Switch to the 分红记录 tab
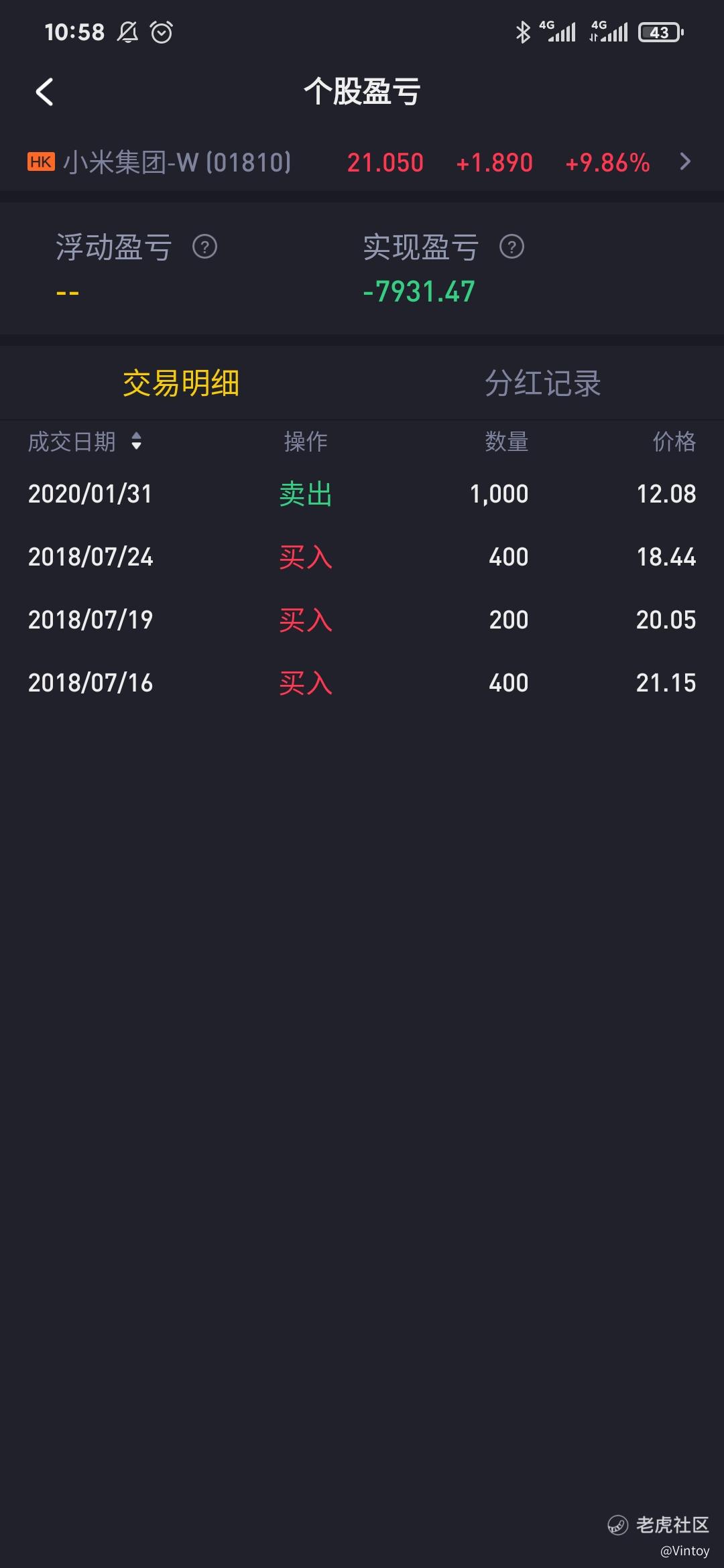Image resolution: width=724 pixels, height=1568 pixels. (x=542, y=383)
